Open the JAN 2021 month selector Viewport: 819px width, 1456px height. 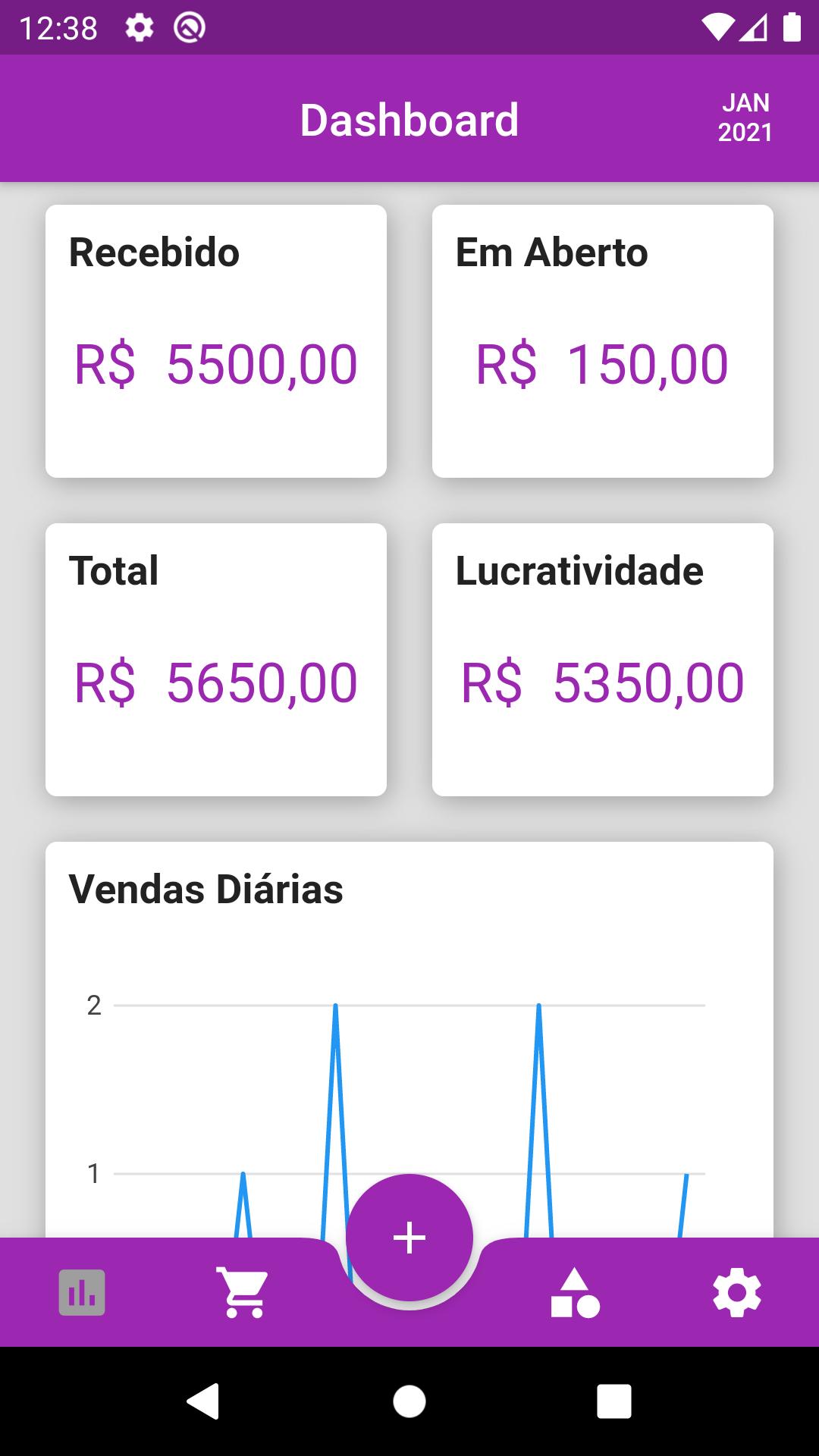(745, 118)
